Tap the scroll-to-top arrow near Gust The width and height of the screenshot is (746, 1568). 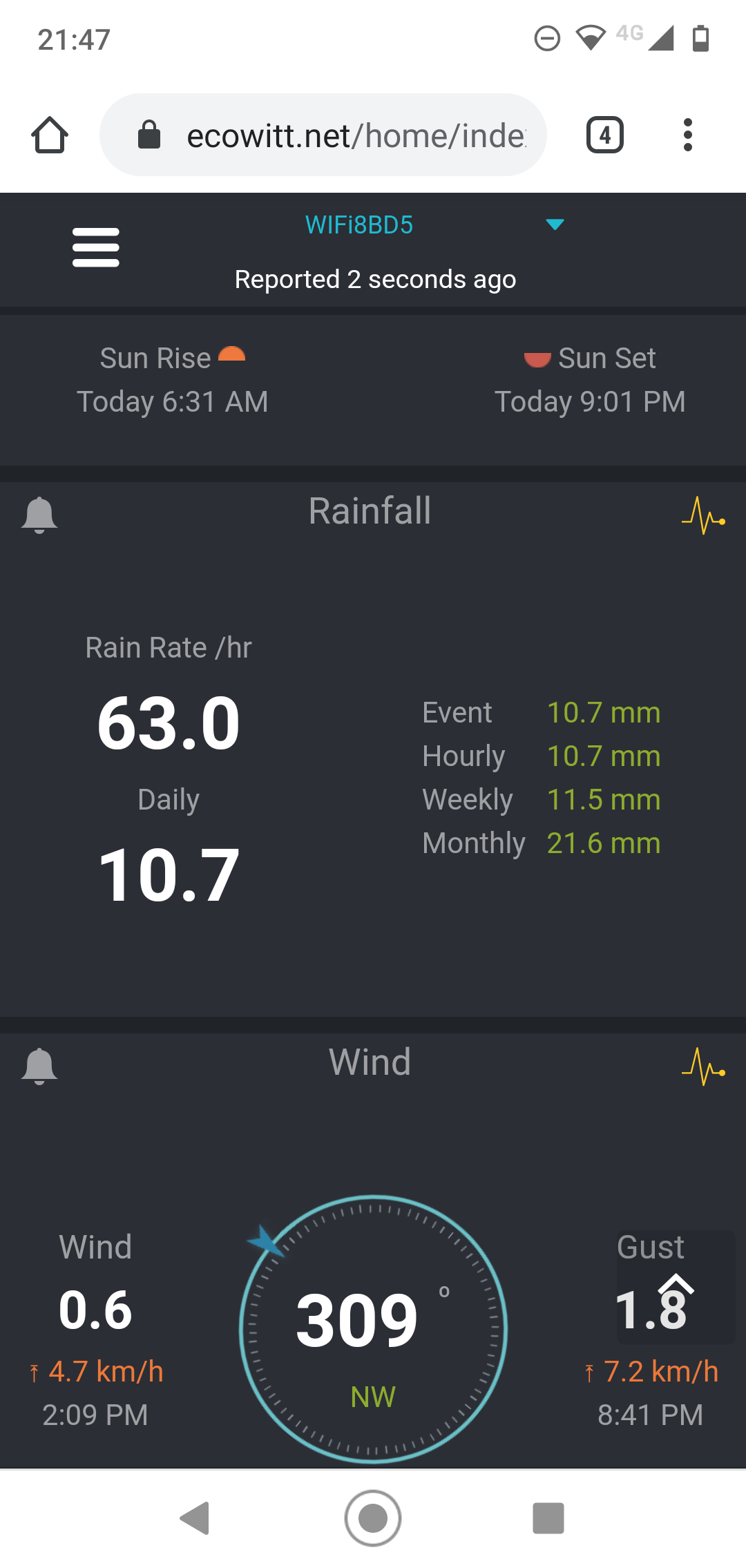click(676, 1287)
